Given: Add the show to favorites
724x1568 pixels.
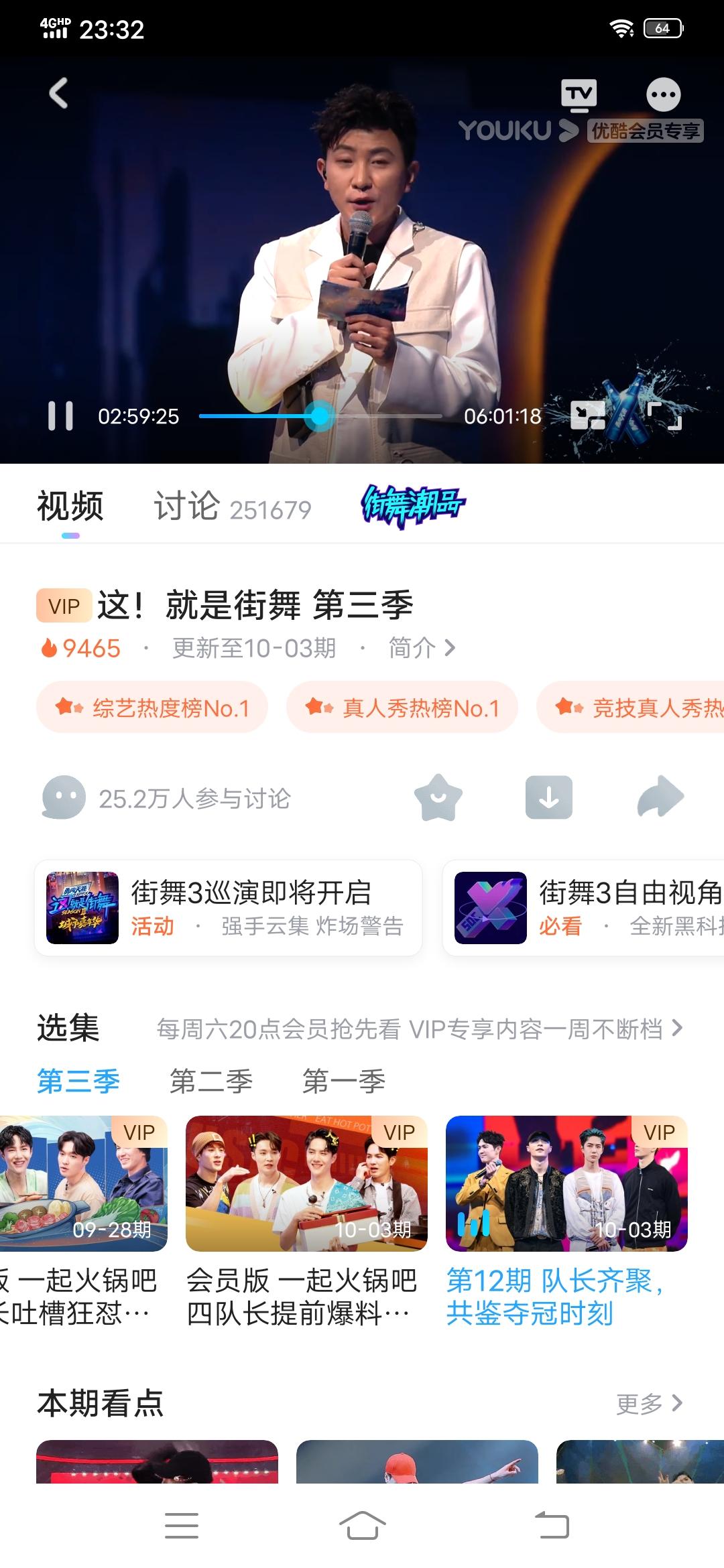Looking at the screenshot, I should point(438,797).
